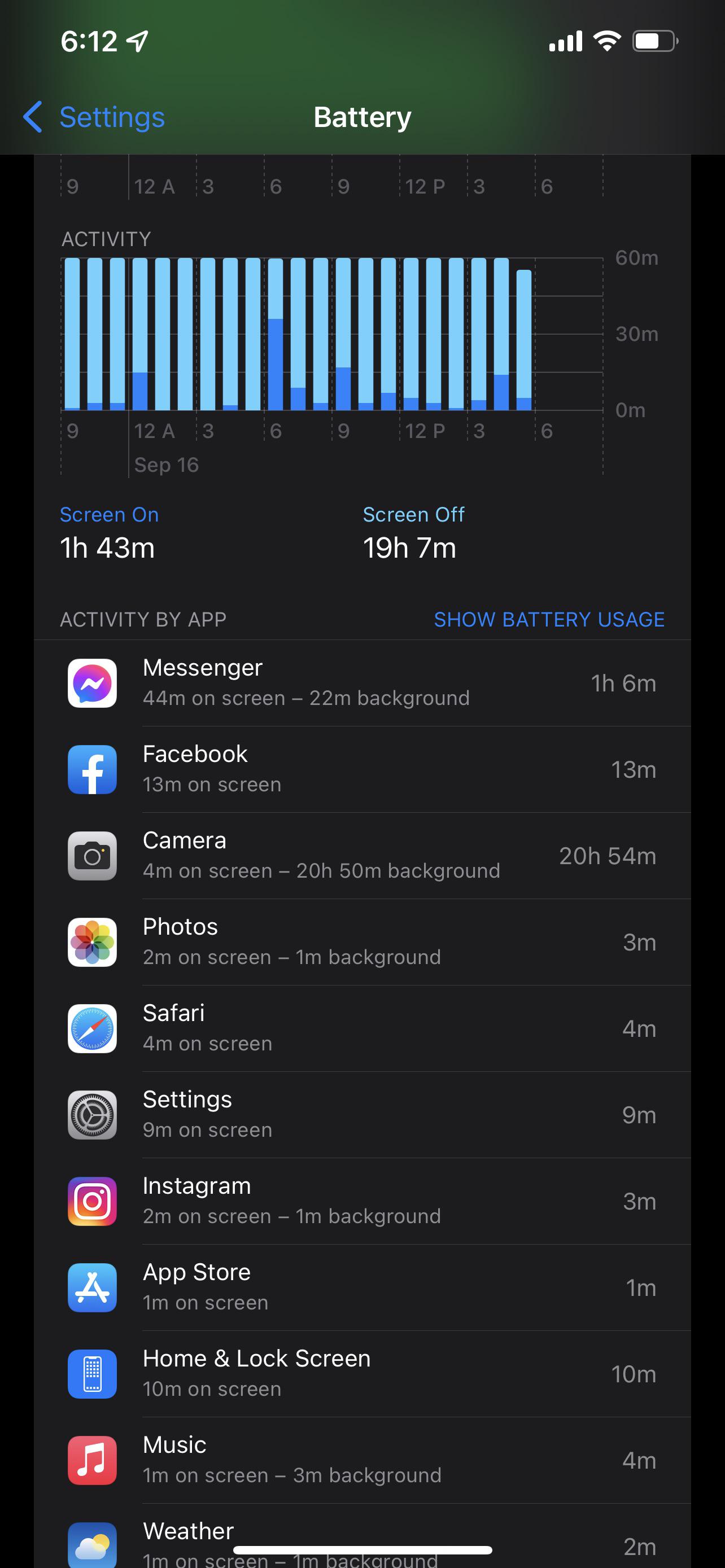
Task: Open Messenger app battery details
Action: (92, 683)
